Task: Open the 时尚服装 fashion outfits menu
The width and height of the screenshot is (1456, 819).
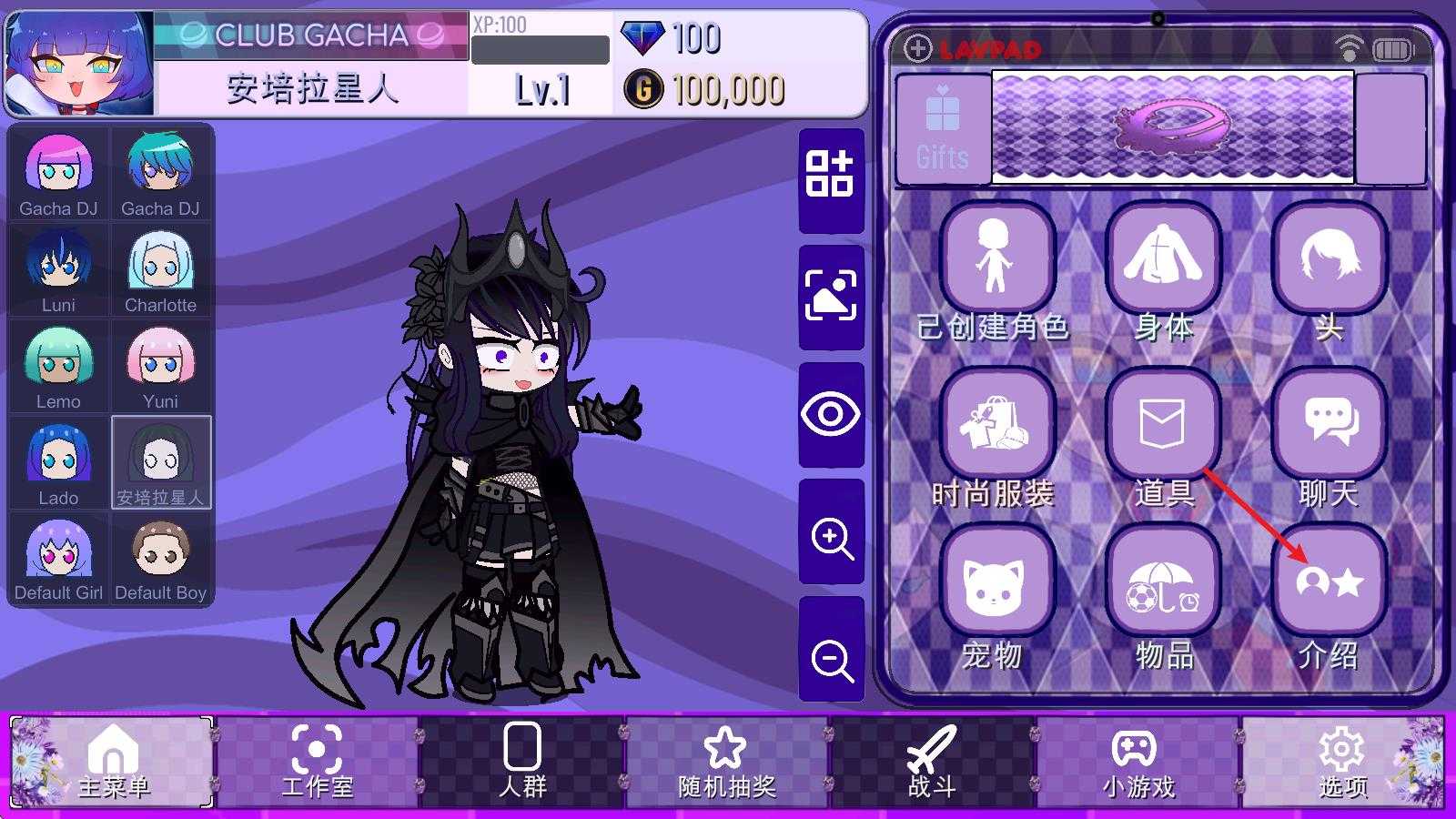Action: coord(995,423)
